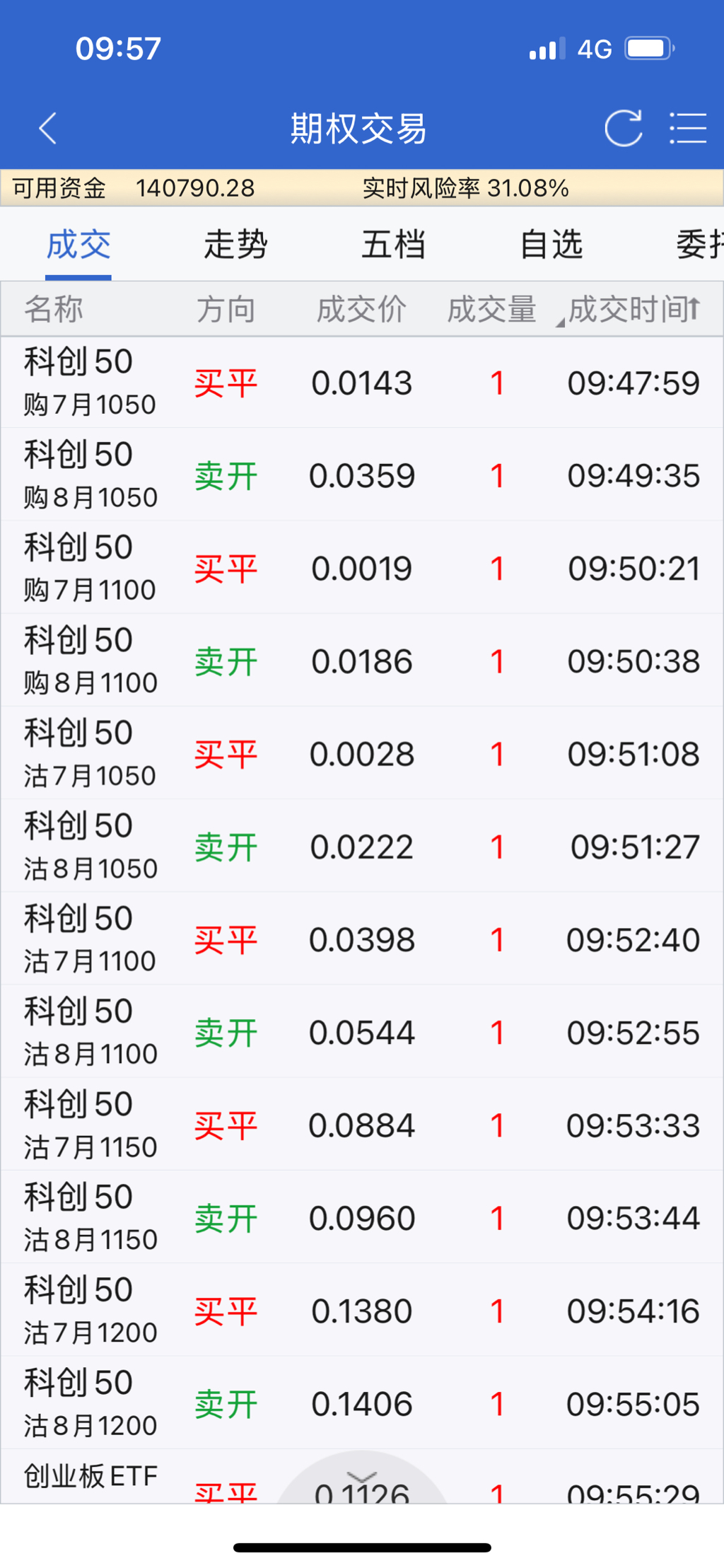Expand the bottom panel chevron
The image size is (724, 1568).
pyautogui.click(x=362, y=1477)
